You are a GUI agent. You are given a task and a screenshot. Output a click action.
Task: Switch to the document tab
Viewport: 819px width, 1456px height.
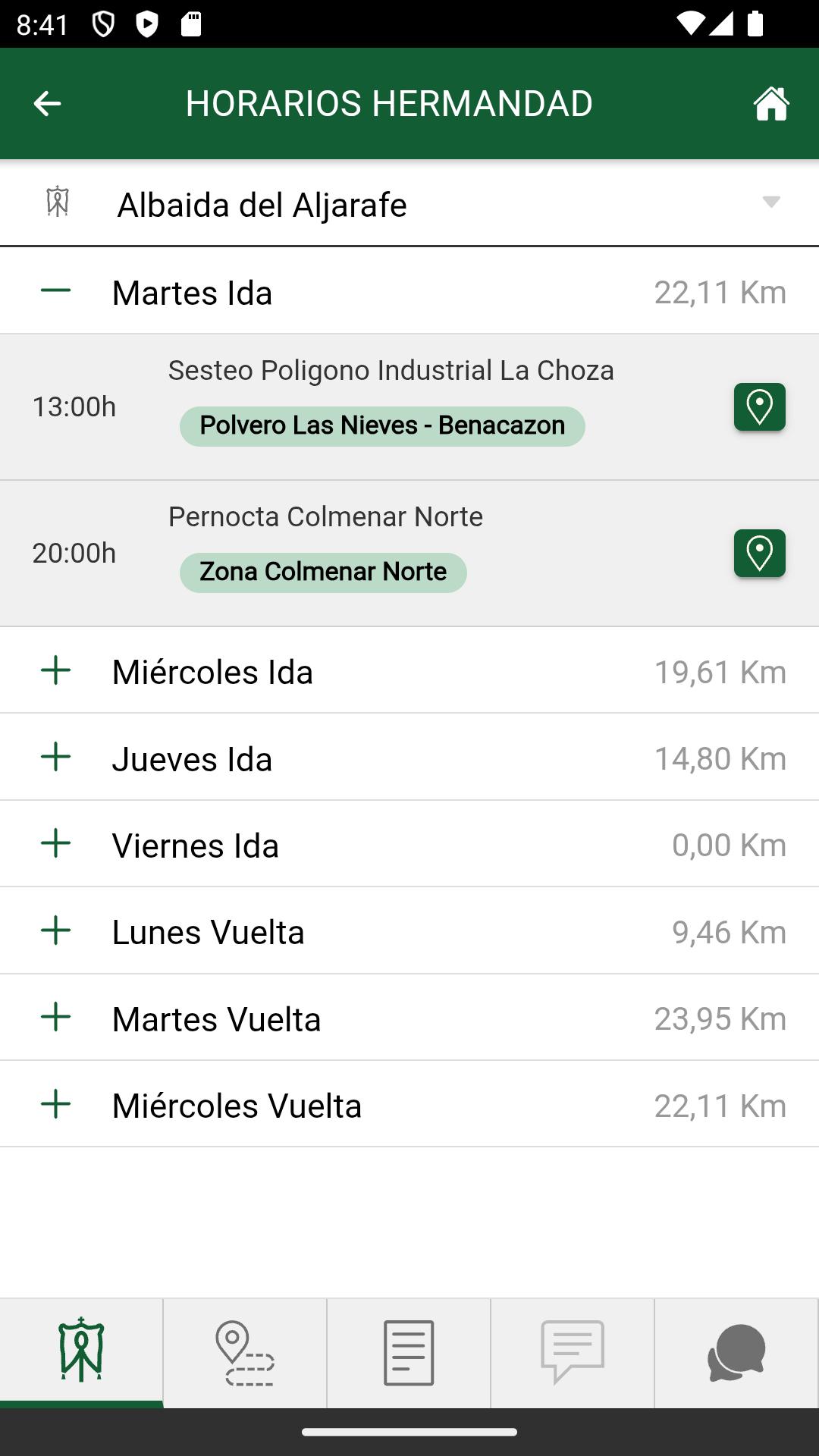409,1353
